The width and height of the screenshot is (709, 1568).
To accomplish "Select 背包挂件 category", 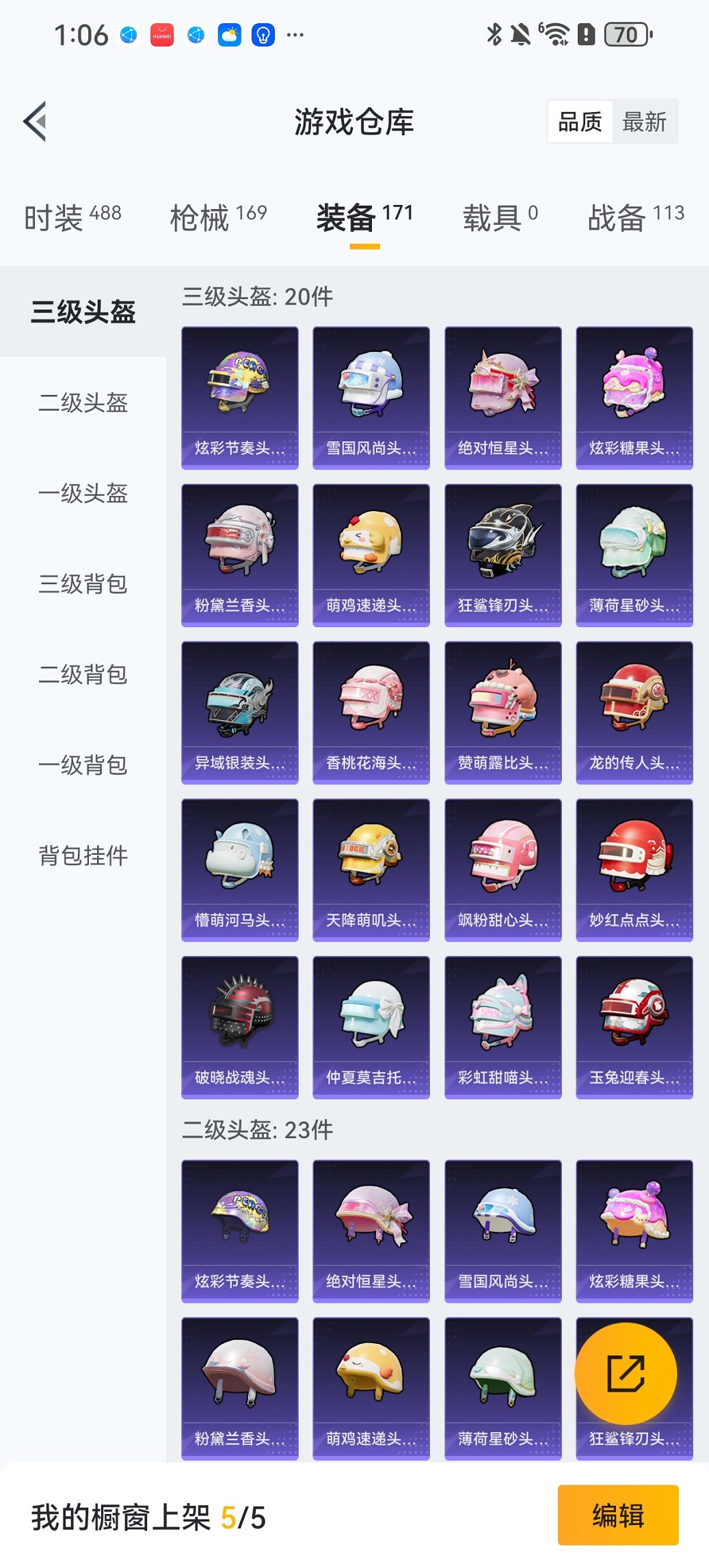I will click(x=83, y=855).
